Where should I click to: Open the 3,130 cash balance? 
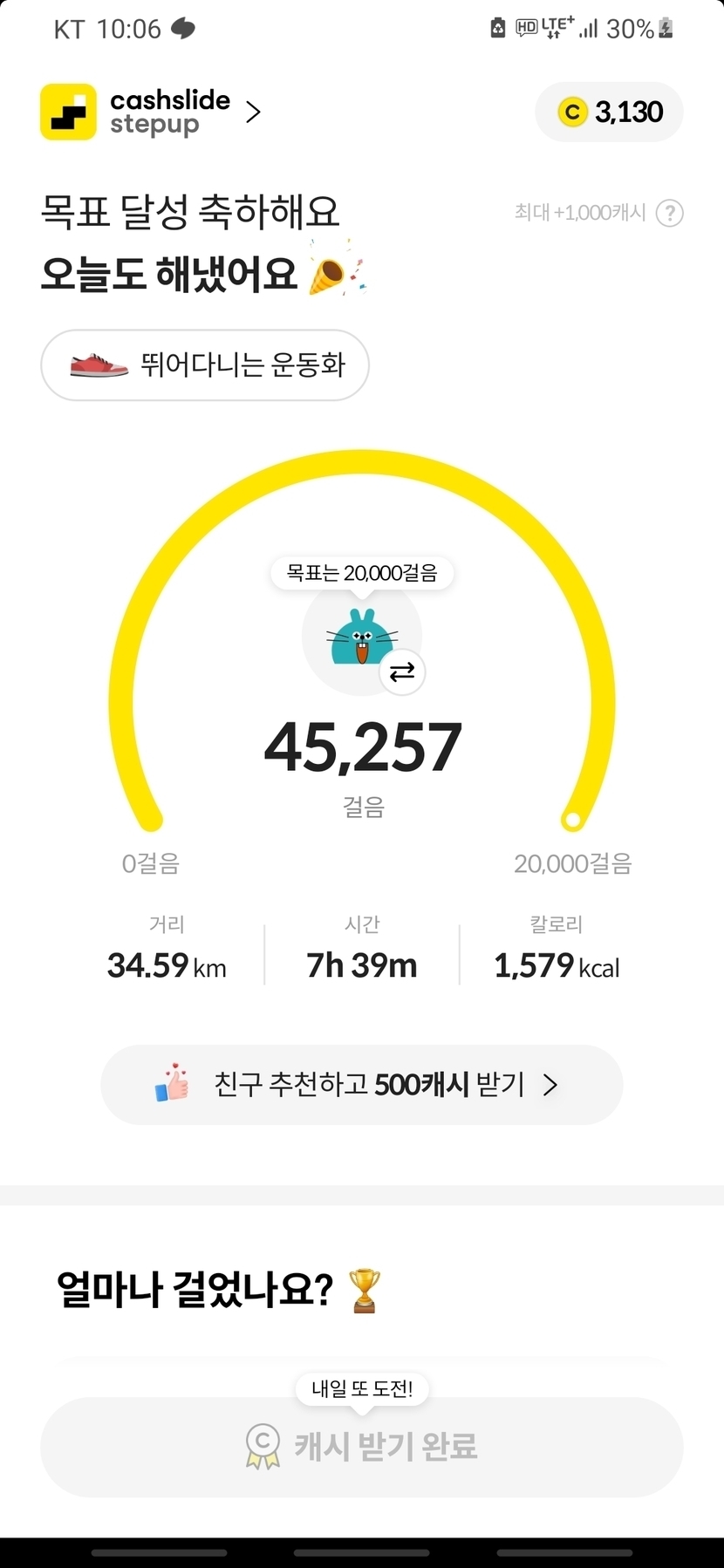(609, 112)
